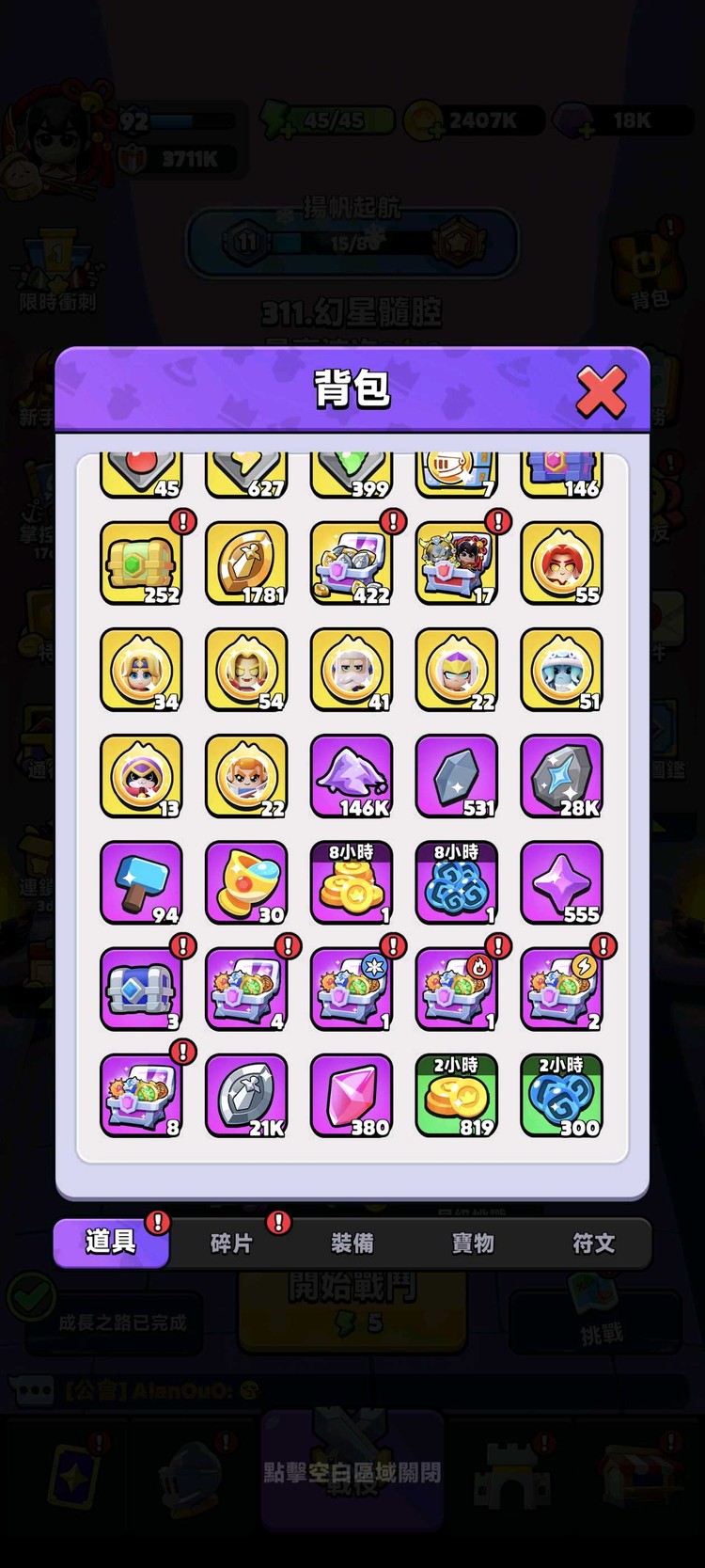Image resolution: width=705 pixels, height=1568 pixels.
Task: Select the silver sword coin item 21K
Action: [x=246, y=1096]
